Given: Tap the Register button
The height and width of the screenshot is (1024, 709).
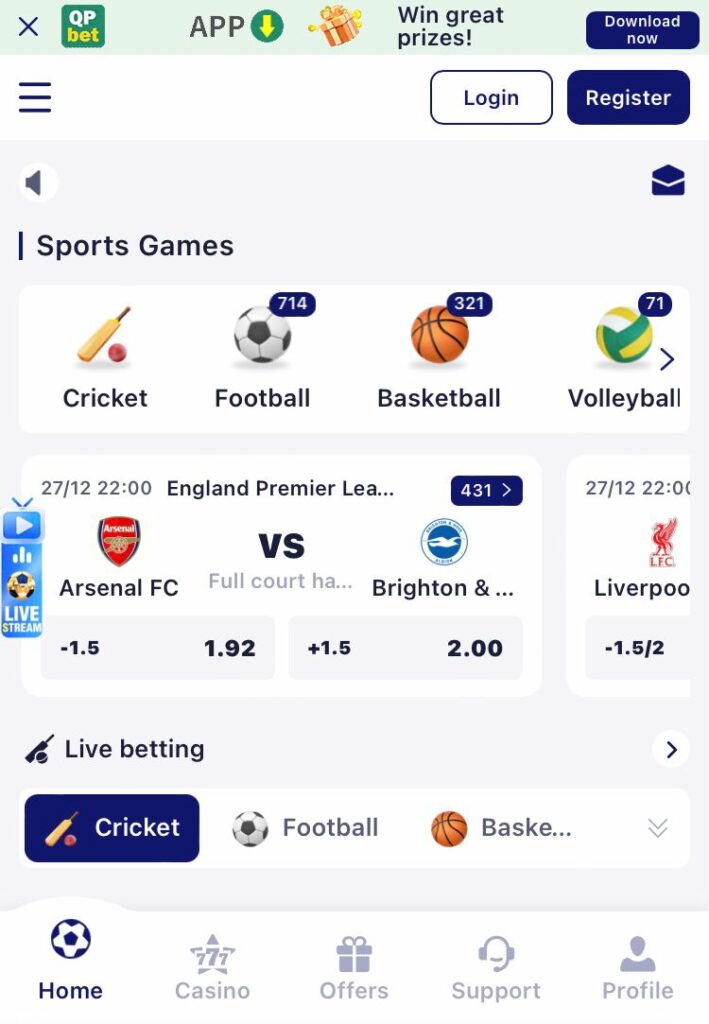Looking at the screenshot, I should 628,97.
